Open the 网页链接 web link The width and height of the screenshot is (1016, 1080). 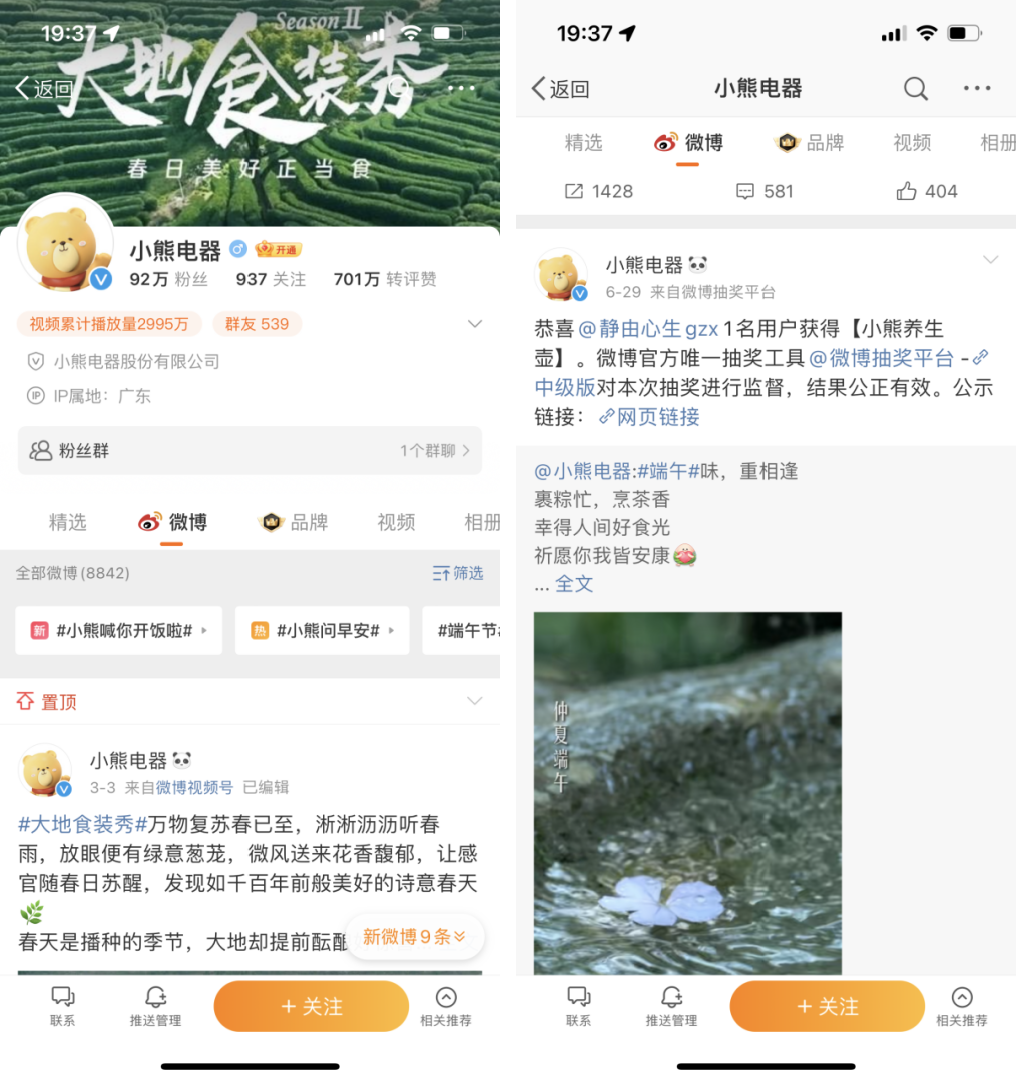tap(657, 417)
